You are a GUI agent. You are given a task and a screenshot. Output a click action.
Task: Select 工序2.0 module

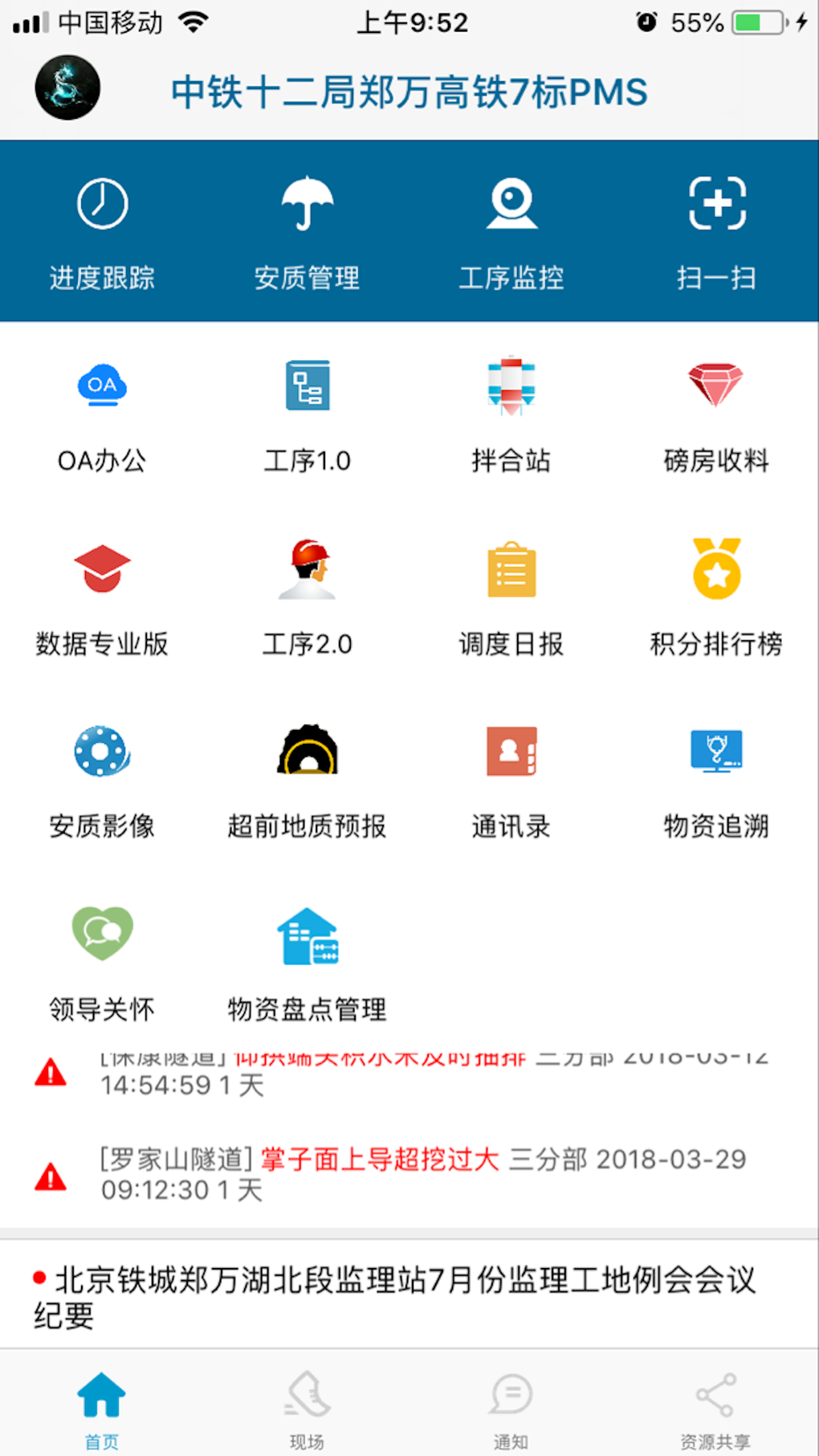tap(307, 598)
